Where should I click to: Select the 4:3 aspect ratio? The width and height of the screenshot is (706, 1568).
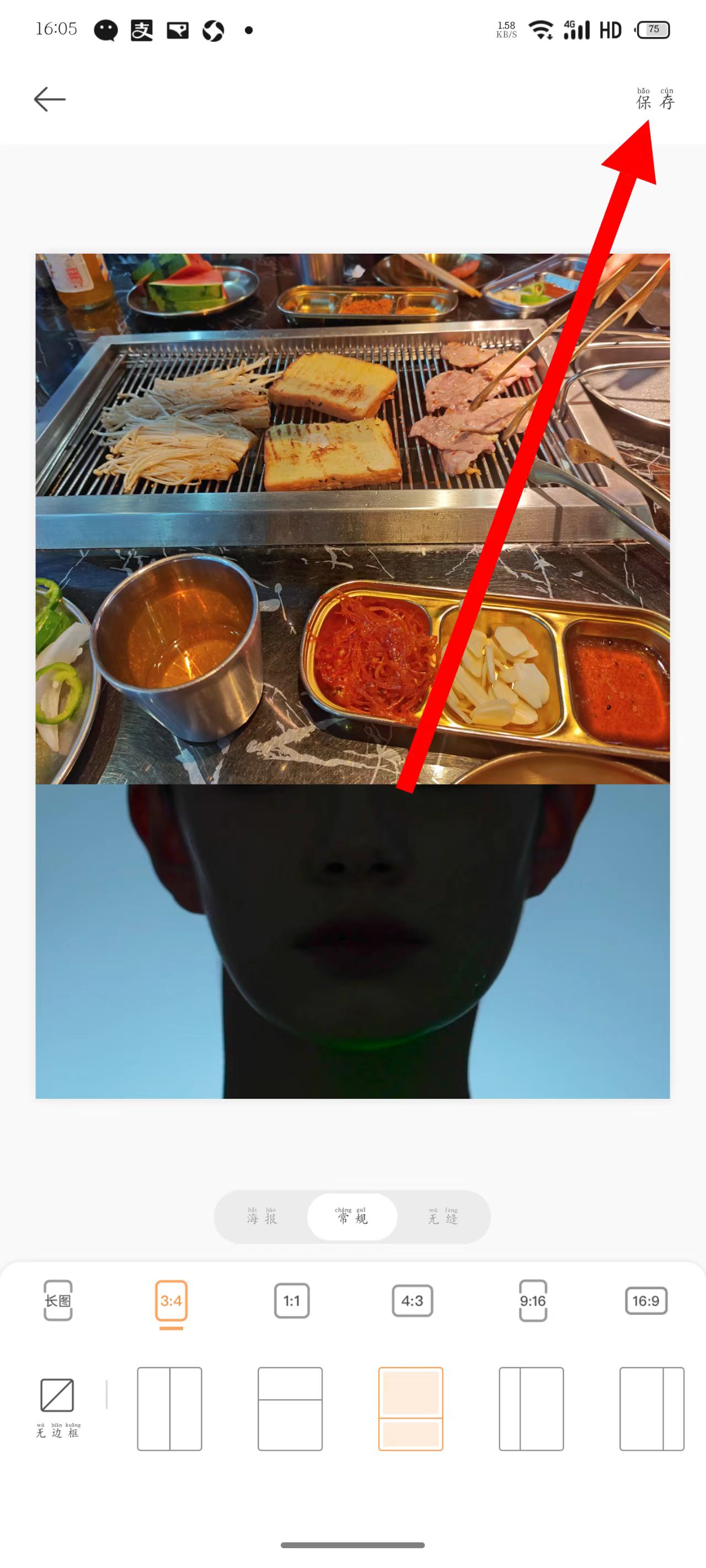412,1301
